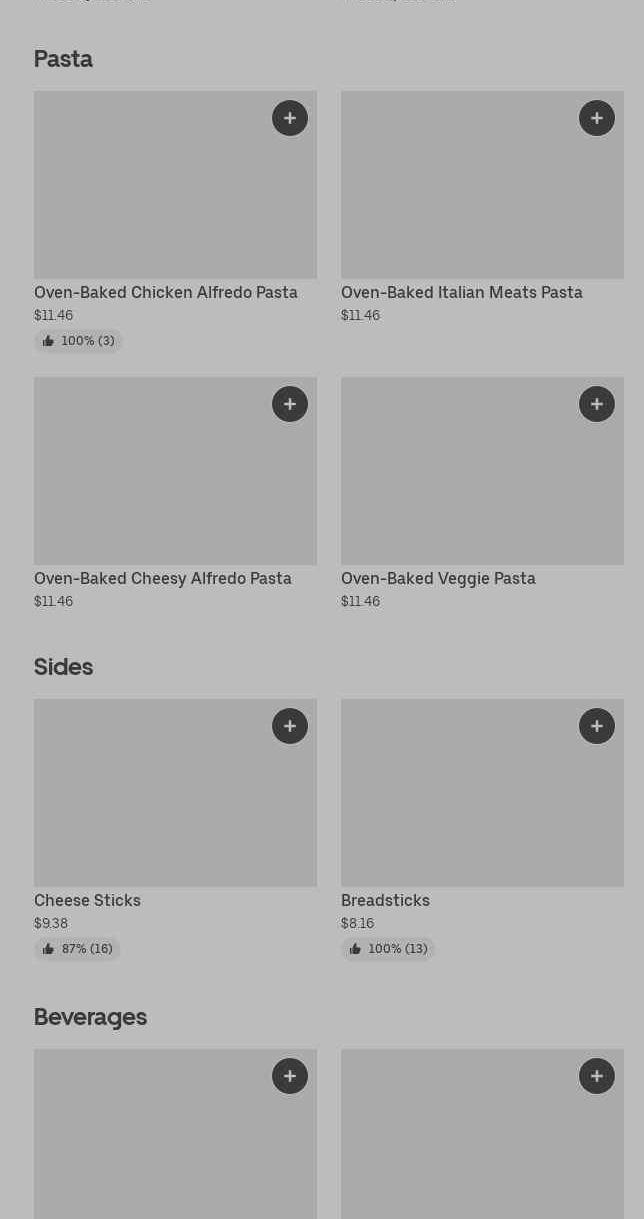Add Breadsticks to the order

coord(597,726)
